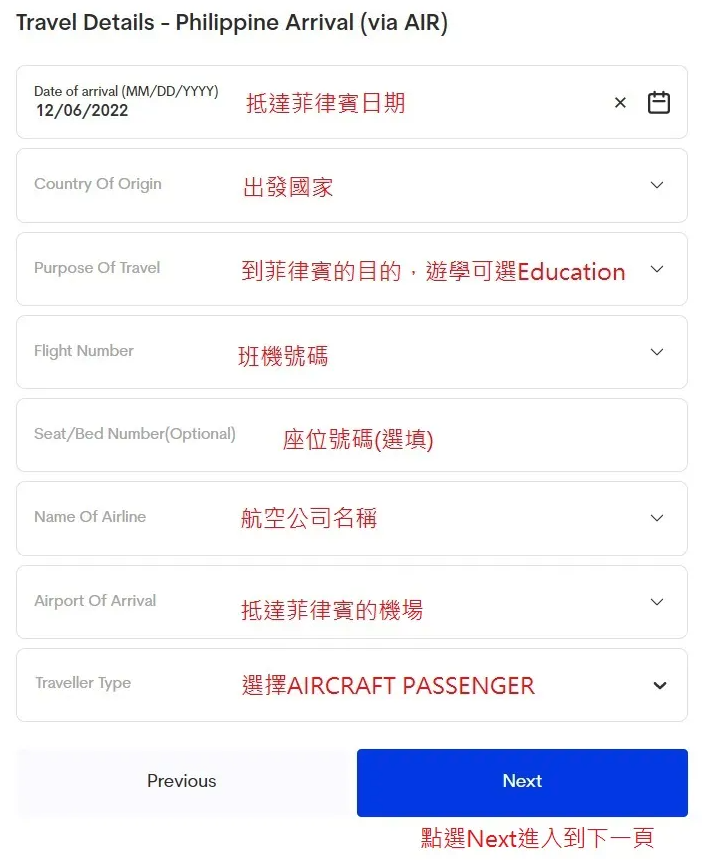
Task: Go back with the Previous button
Action: 182,782
